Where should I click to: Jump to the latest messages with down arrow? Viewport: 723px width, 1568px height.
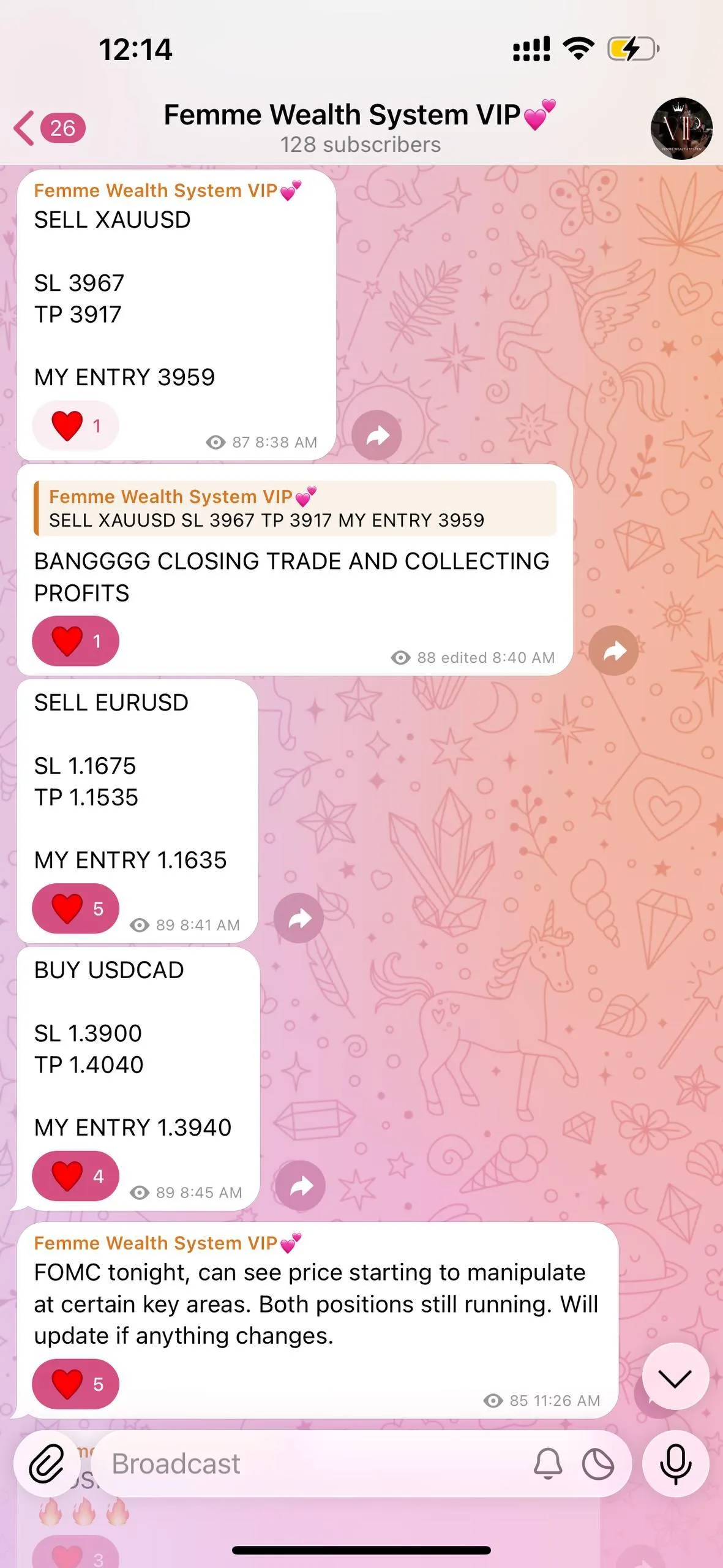pos(675,1378)
